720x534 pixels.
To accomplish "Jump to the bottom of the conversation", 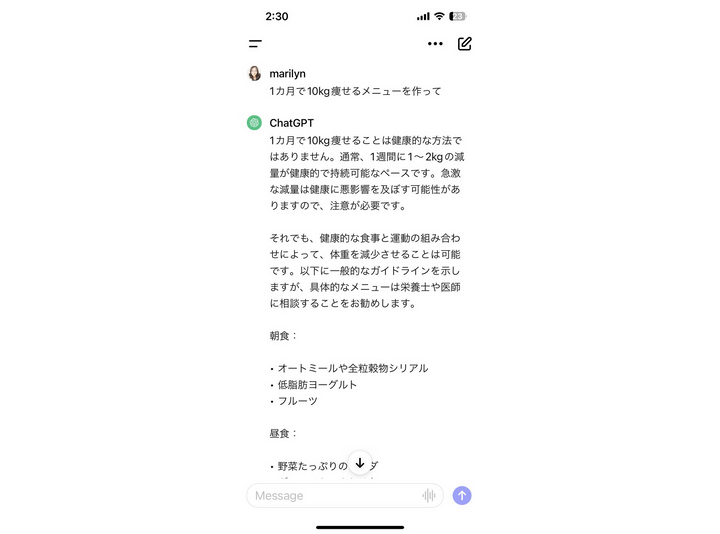I will tap(360, 464).
